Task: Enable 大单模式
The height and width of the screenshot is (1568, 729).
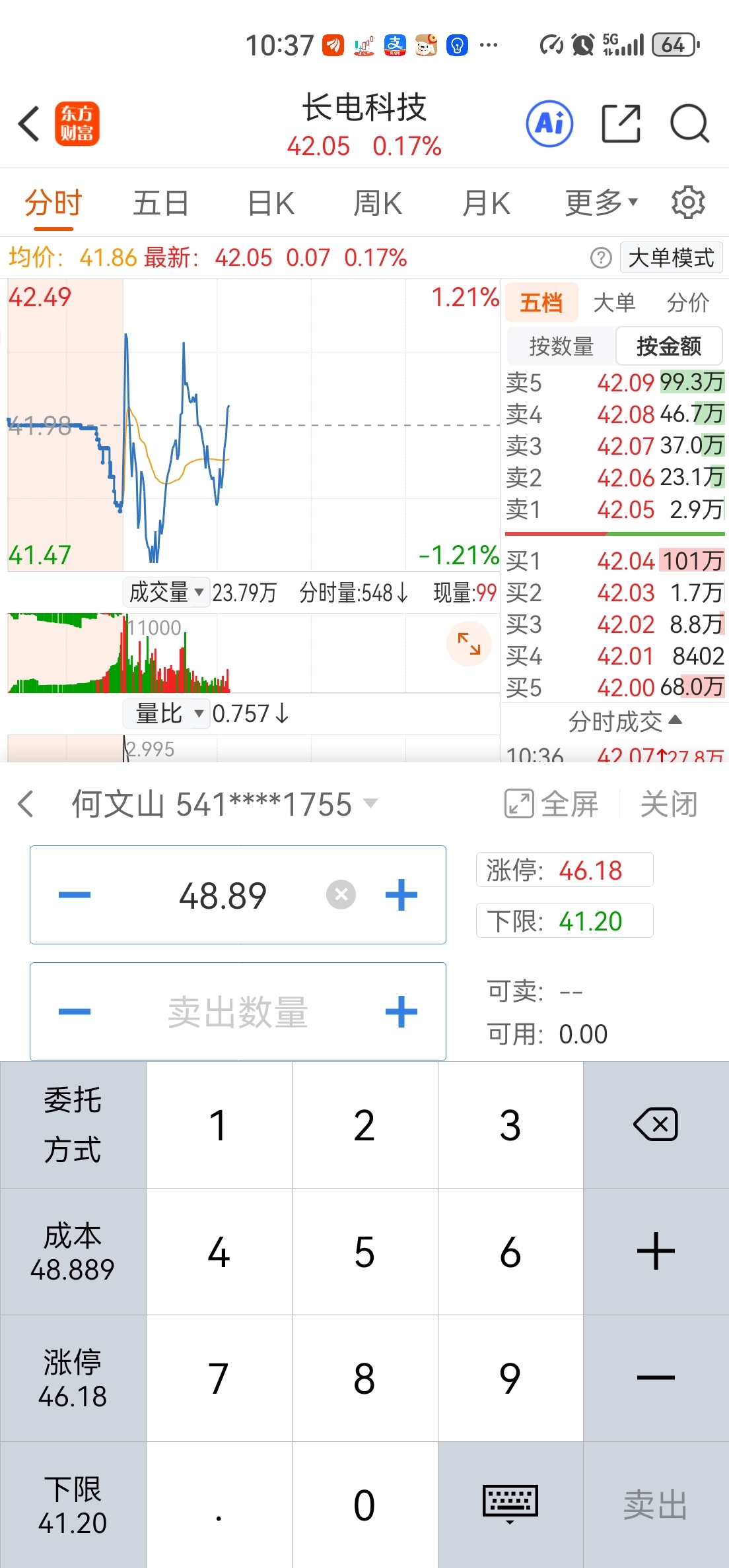Action: tap(671, 257)
